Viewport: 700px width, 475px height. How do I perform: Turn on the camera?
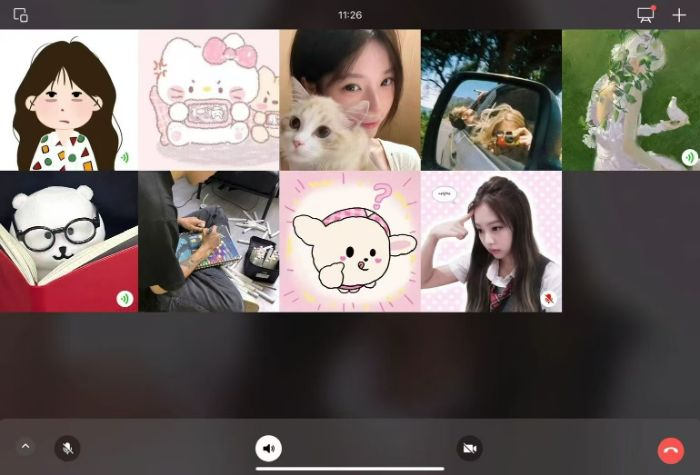[x=469, y=448]
